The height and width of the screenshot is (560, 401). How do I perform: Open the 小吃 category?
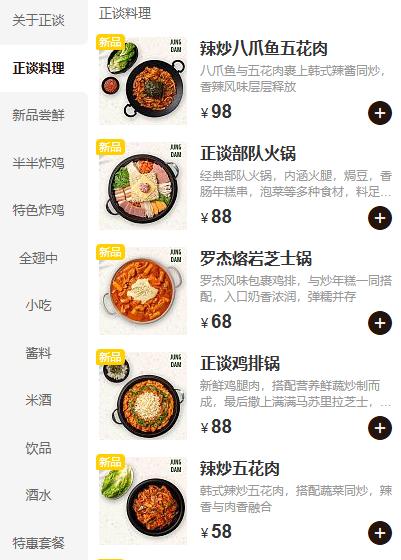38,305
